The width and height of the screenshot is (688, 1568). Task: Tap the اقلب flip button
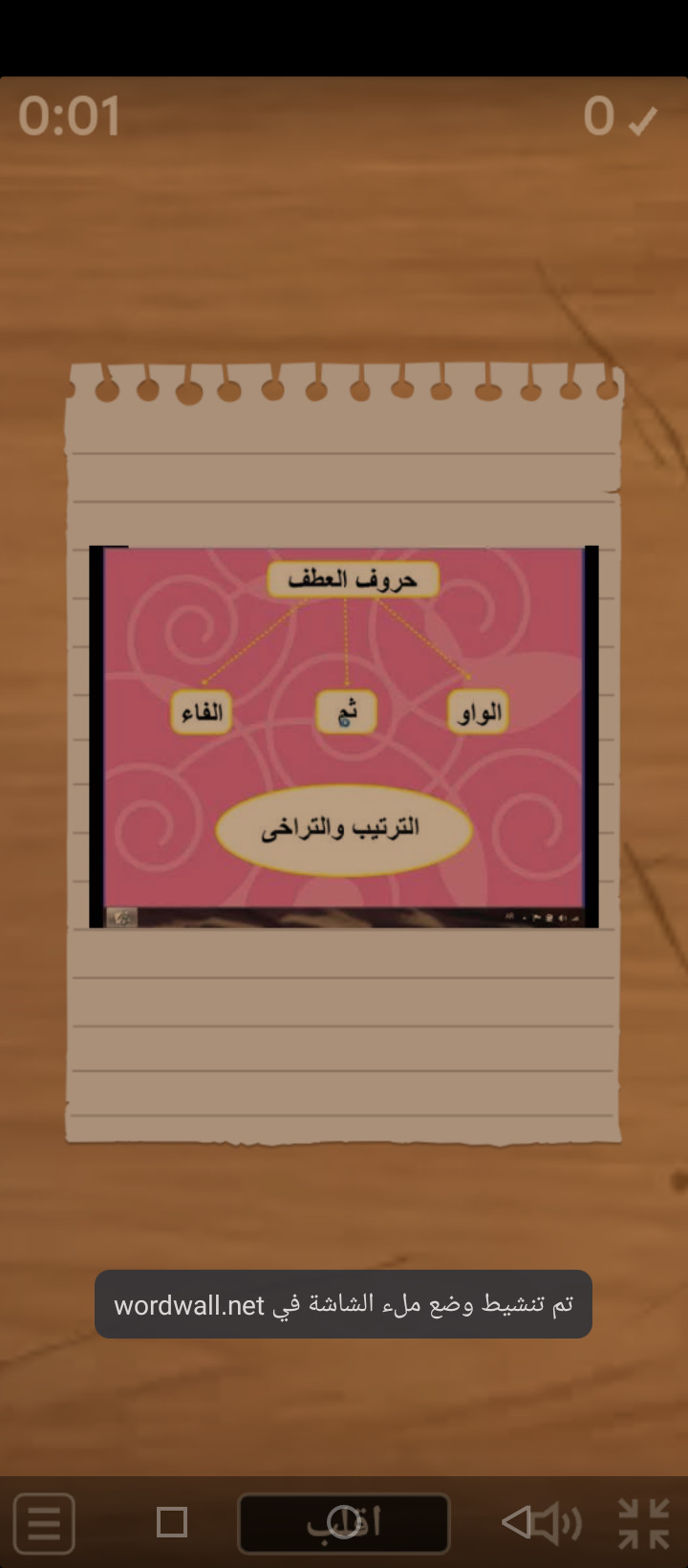[343, 1522]
